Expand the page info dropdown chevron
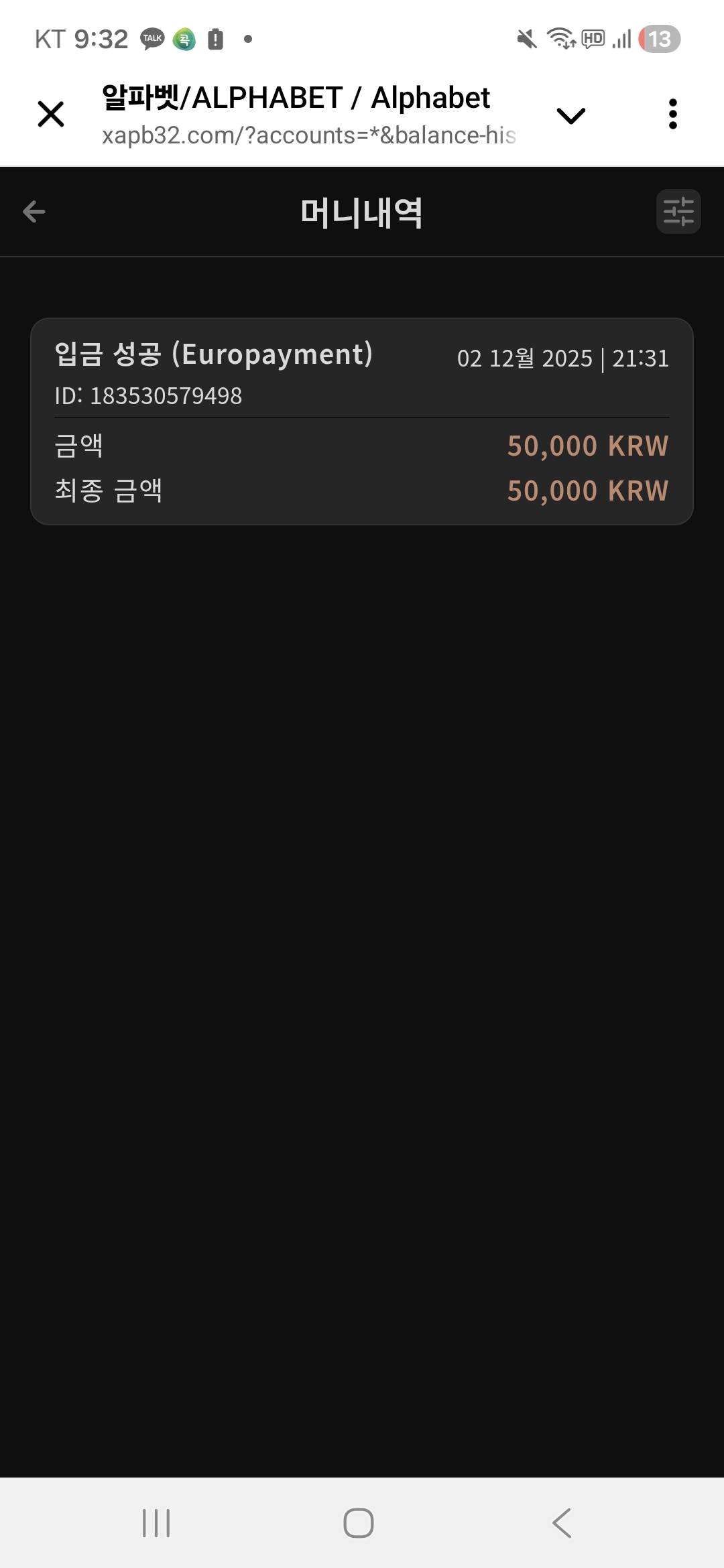The width and height of the screenshot is (724, 1568). pyautogui.click(x=571, y=115)
